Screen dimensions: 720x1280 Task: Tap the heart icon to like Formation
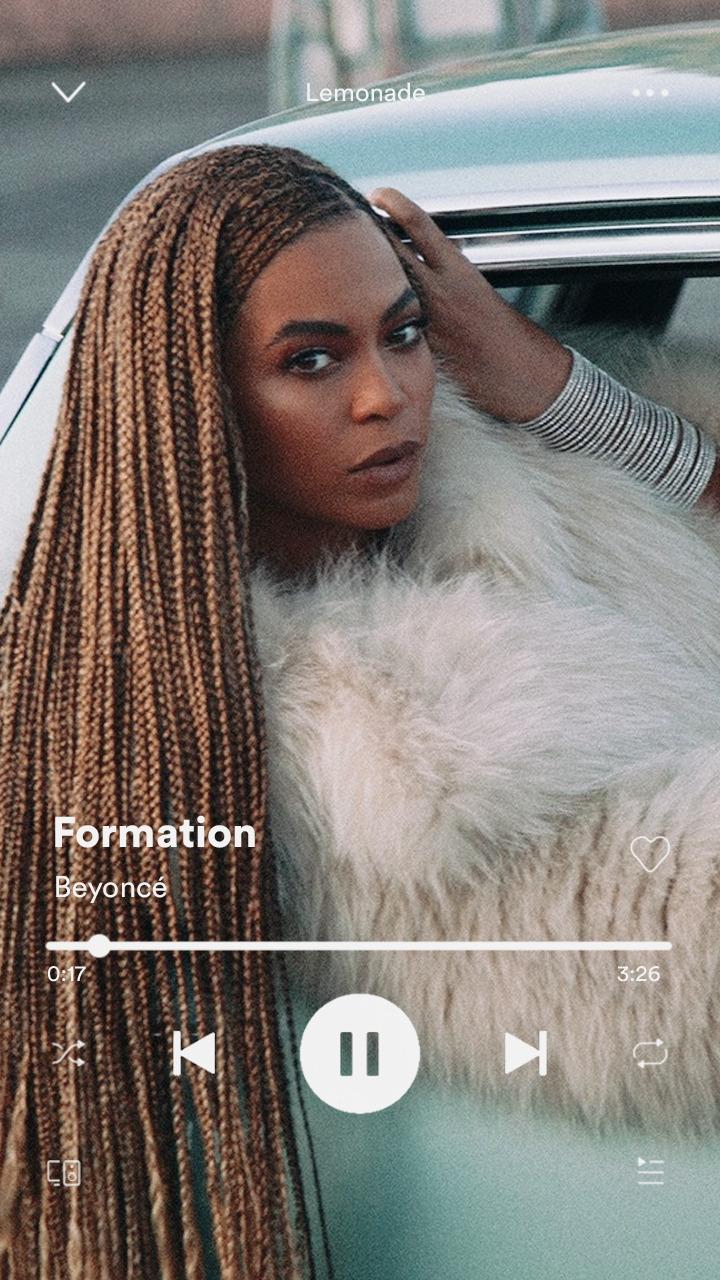click(649, 855)
